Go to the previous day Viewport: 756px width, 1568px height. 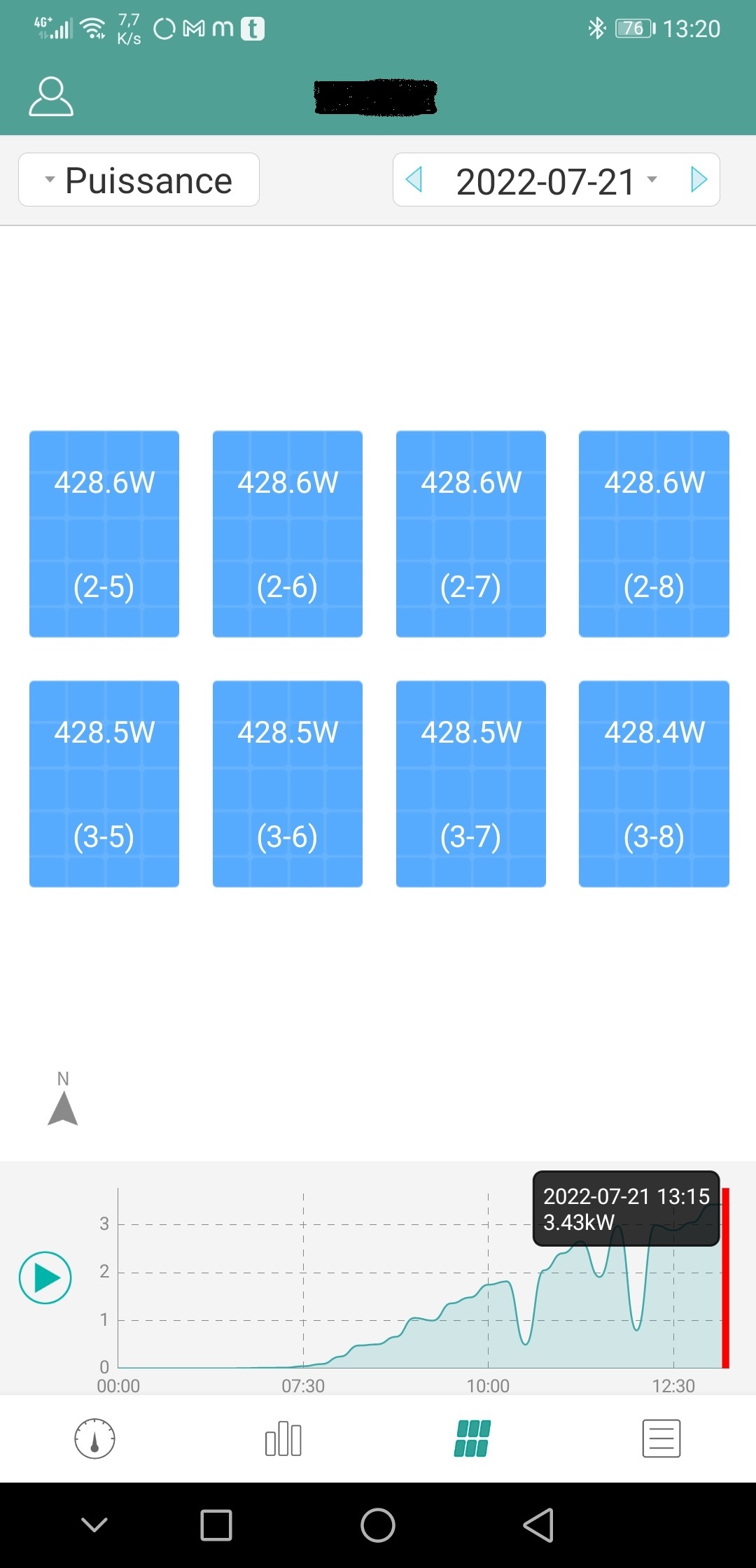(x=414, y=180)
